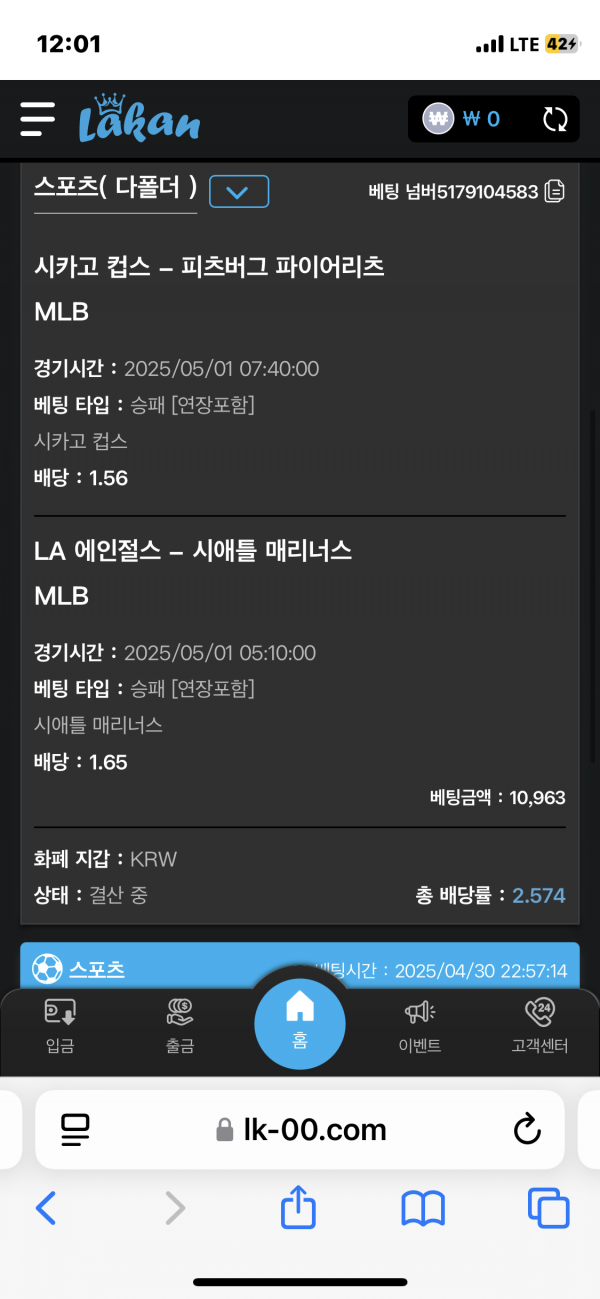Open the hamburger drawer menu
Viewport: 600px width, 1299px height.
38,119
